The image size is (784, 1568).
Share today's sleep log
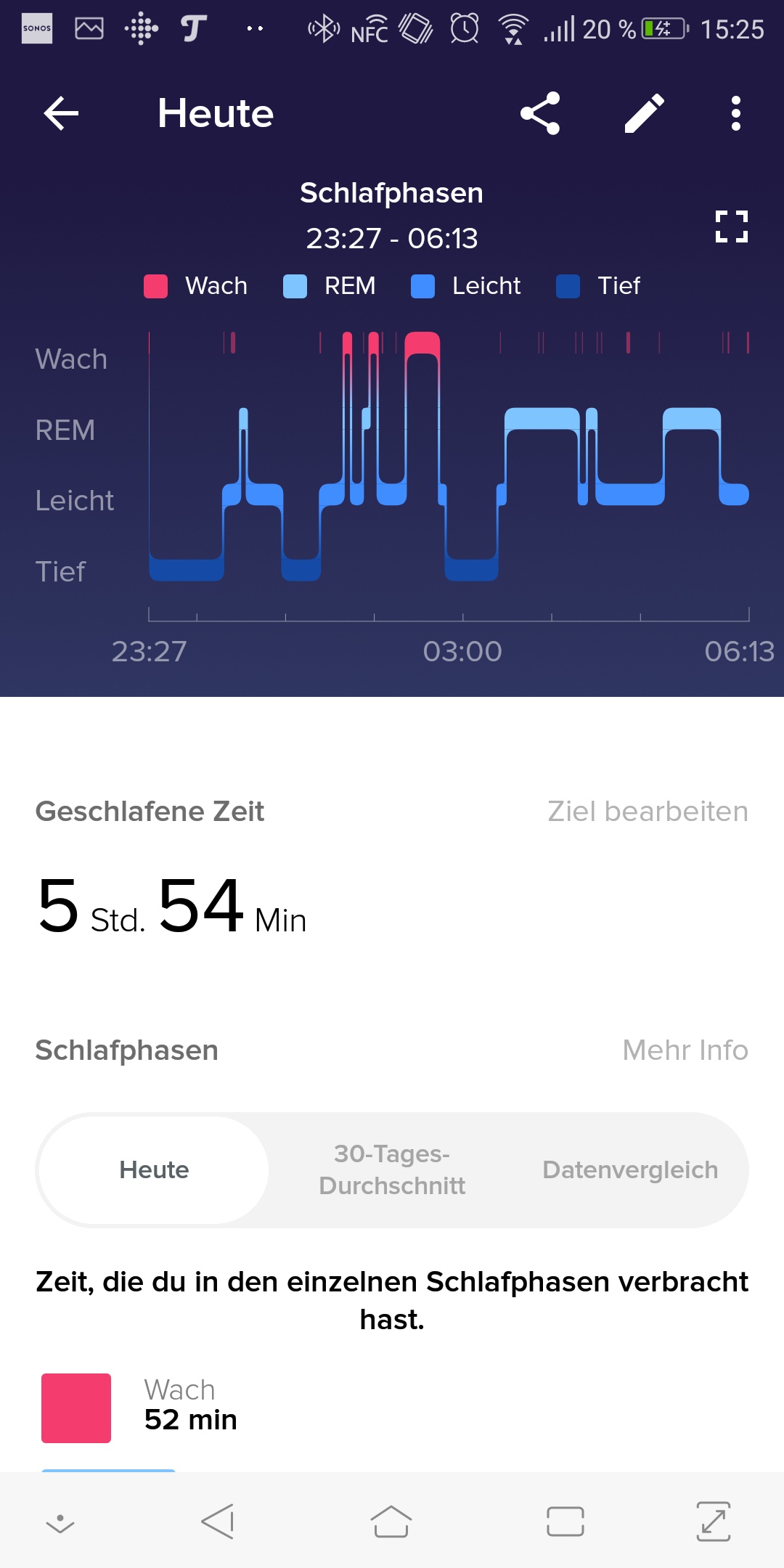(x=540, y=113)
